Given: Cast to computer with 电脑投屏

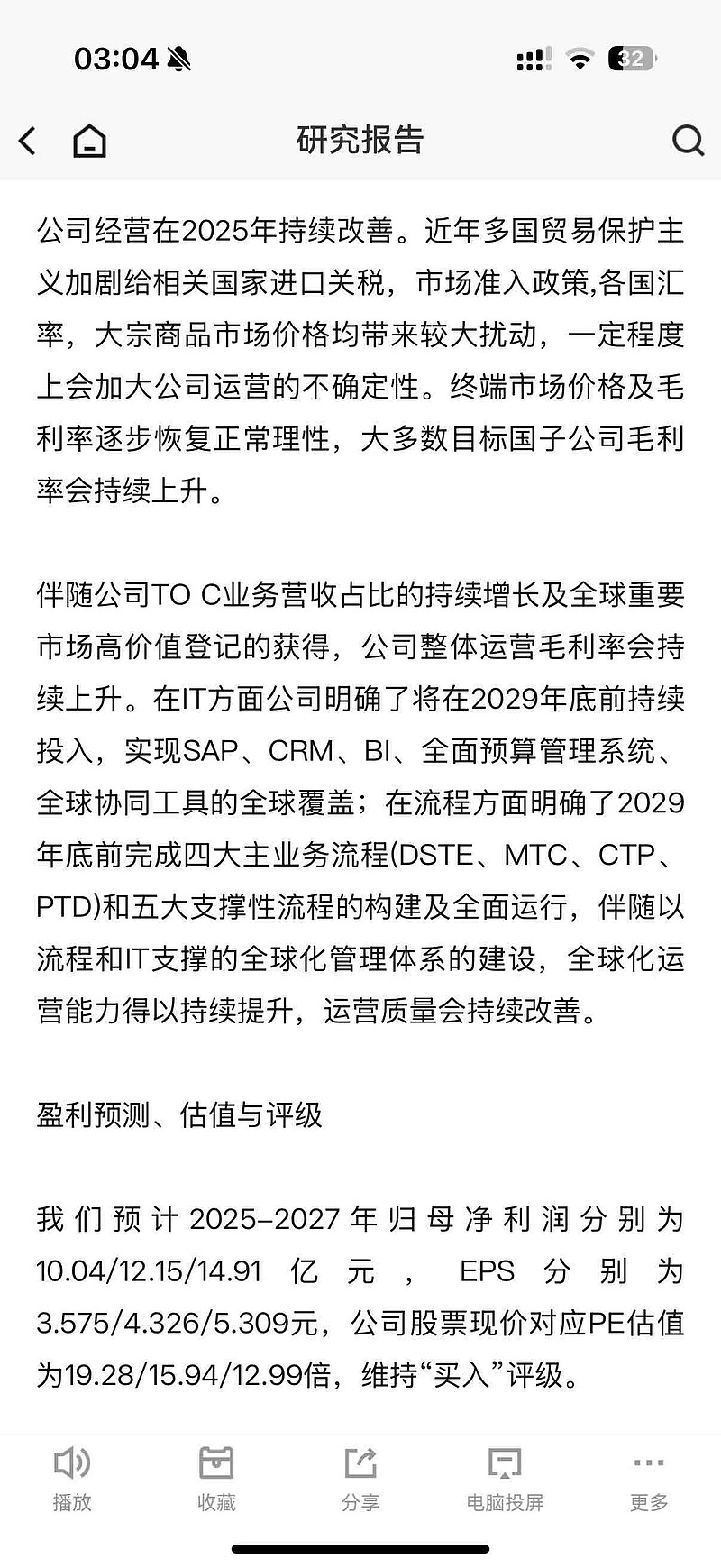Looking at the screenshot, I should click(x=505, y=1479).
